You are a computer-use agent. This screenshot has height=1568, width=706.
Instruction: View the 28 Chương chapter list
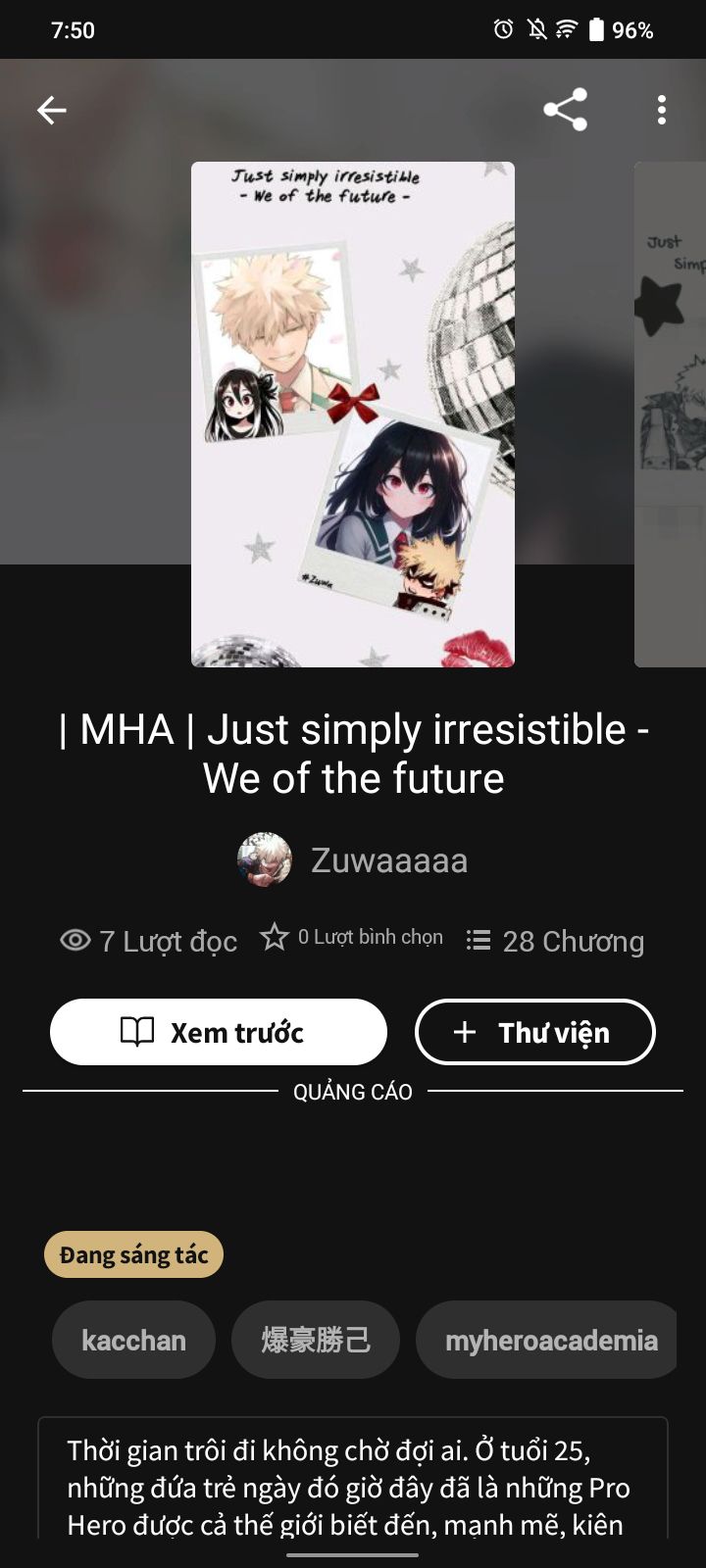coord(556,941)
